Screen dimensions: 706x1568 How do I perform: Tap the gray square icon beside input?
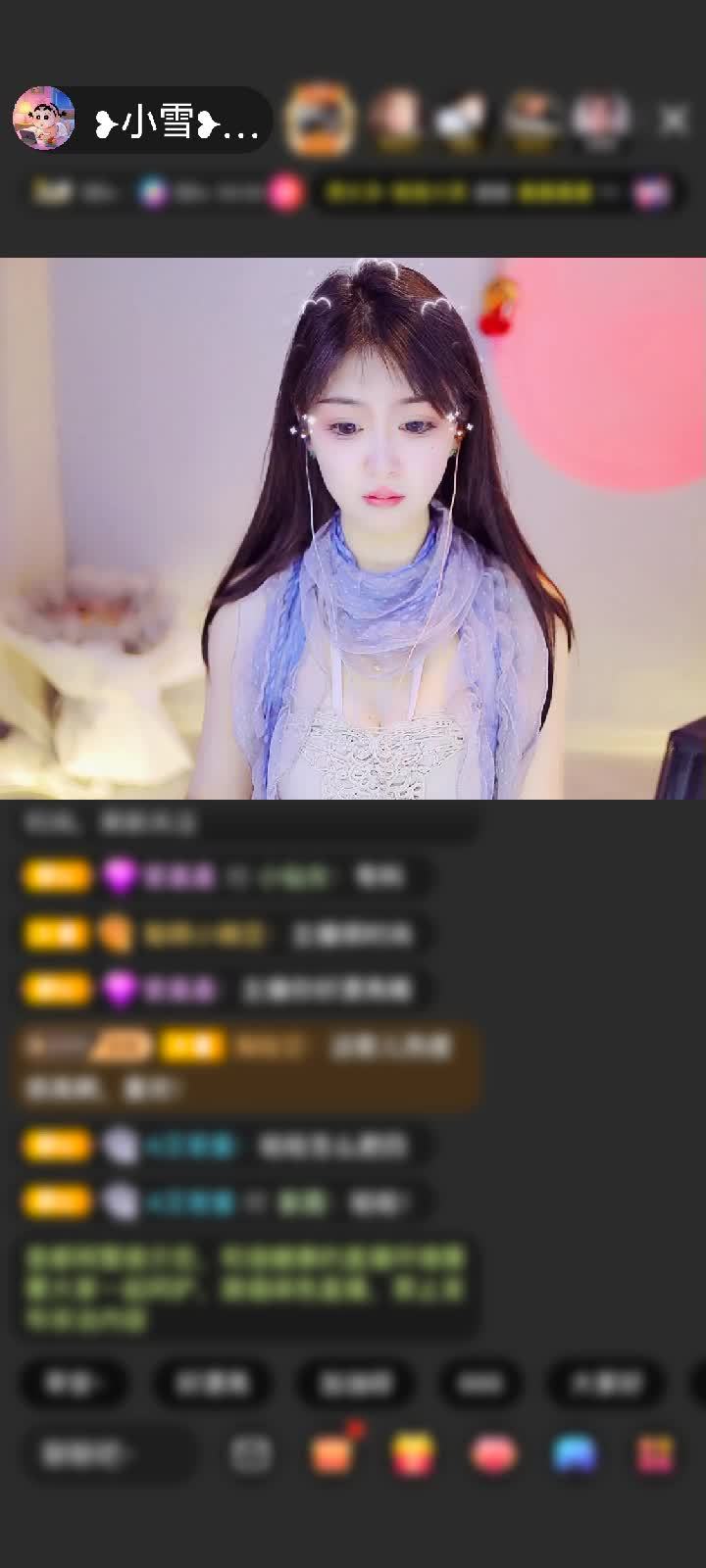pyautogui.click(x=251, y=1454)
